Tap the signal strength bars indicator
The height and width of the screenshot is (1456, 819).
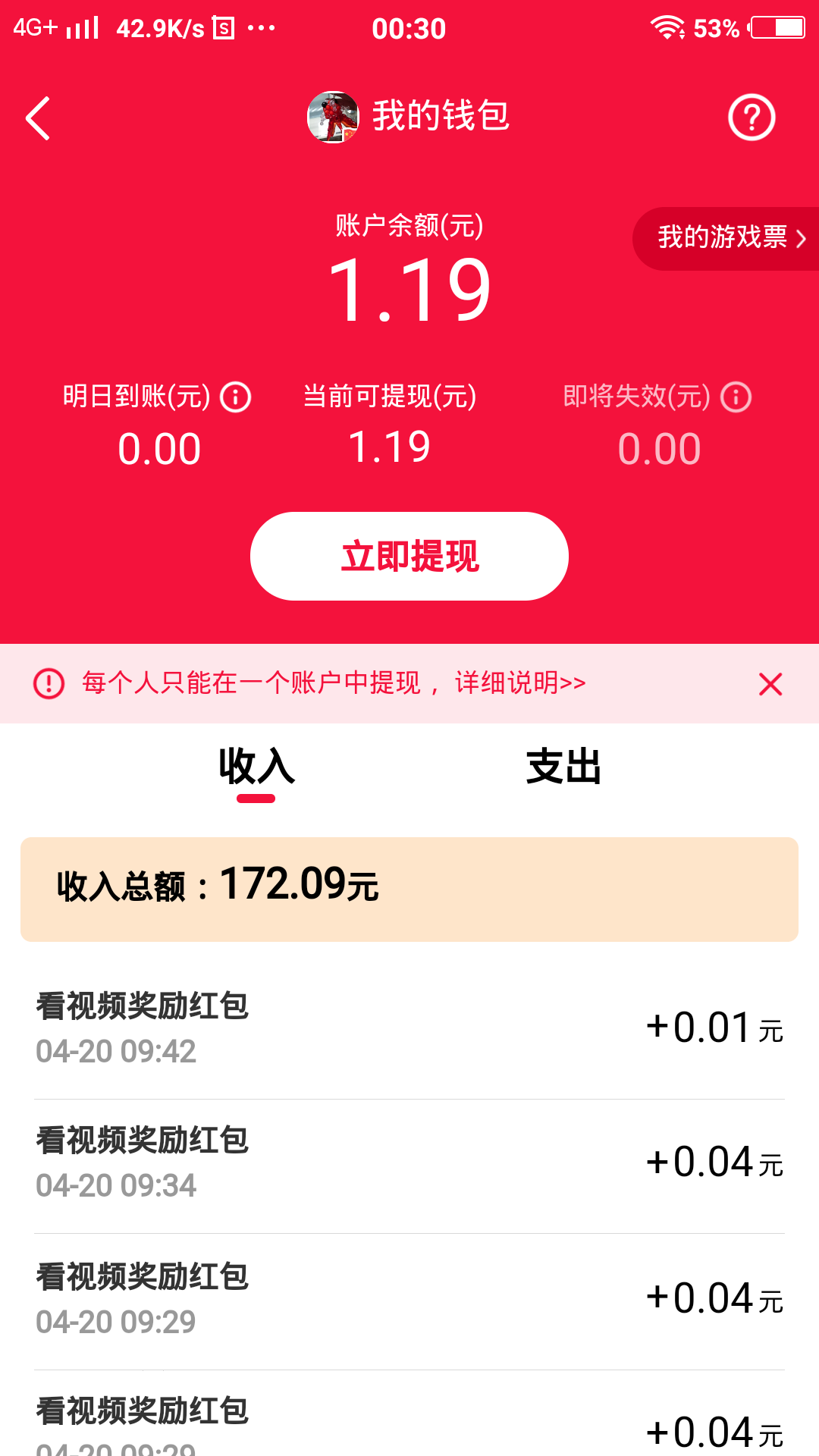[83, 27]
